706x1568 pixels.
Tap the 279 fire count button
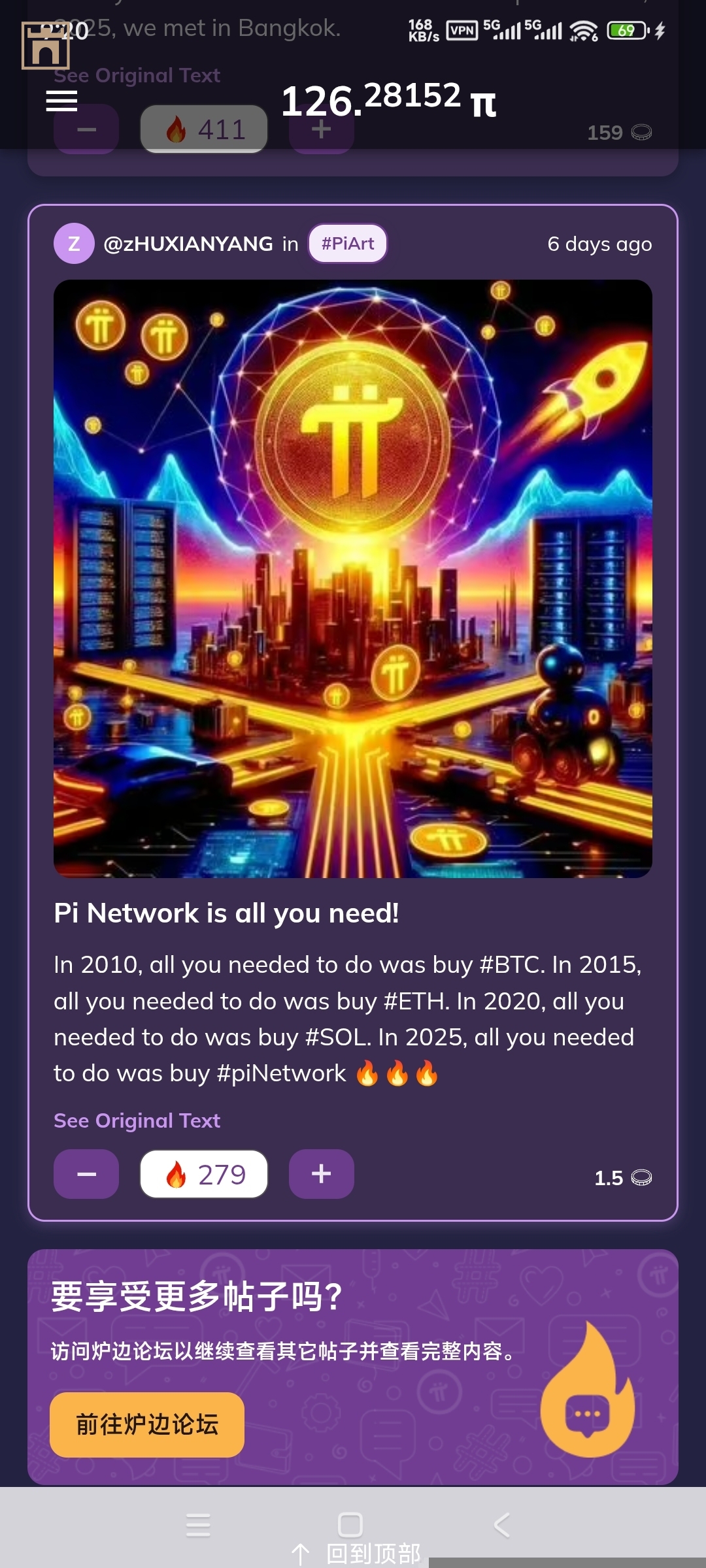[x=204, y=1174]
